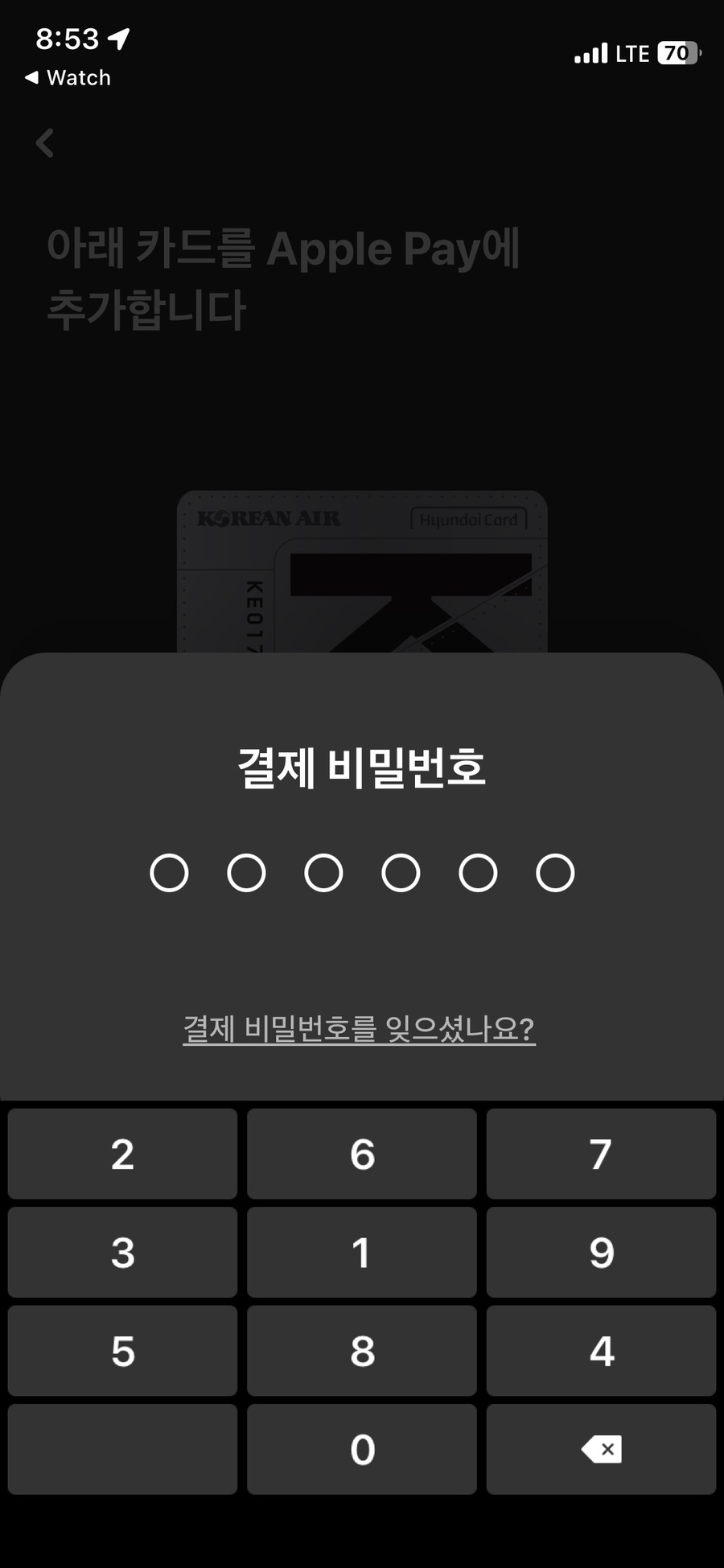Enter digit 1 on the keypad
The width and height of the screenshot is (724, 1568).
coord(362,1252)
